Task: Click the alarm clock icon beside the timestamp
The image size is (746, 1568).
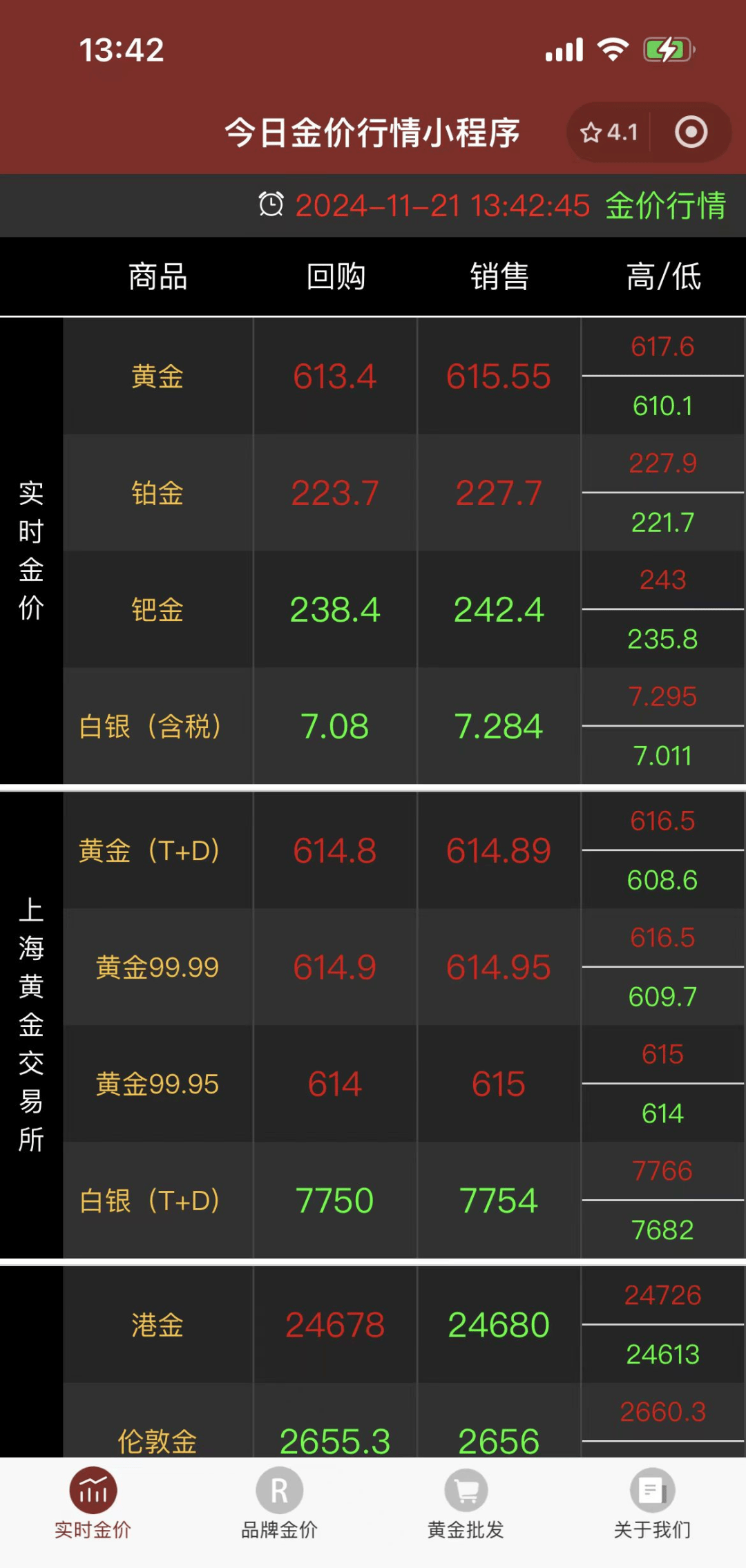Action: pyautogui.click(x=271, y=205)
